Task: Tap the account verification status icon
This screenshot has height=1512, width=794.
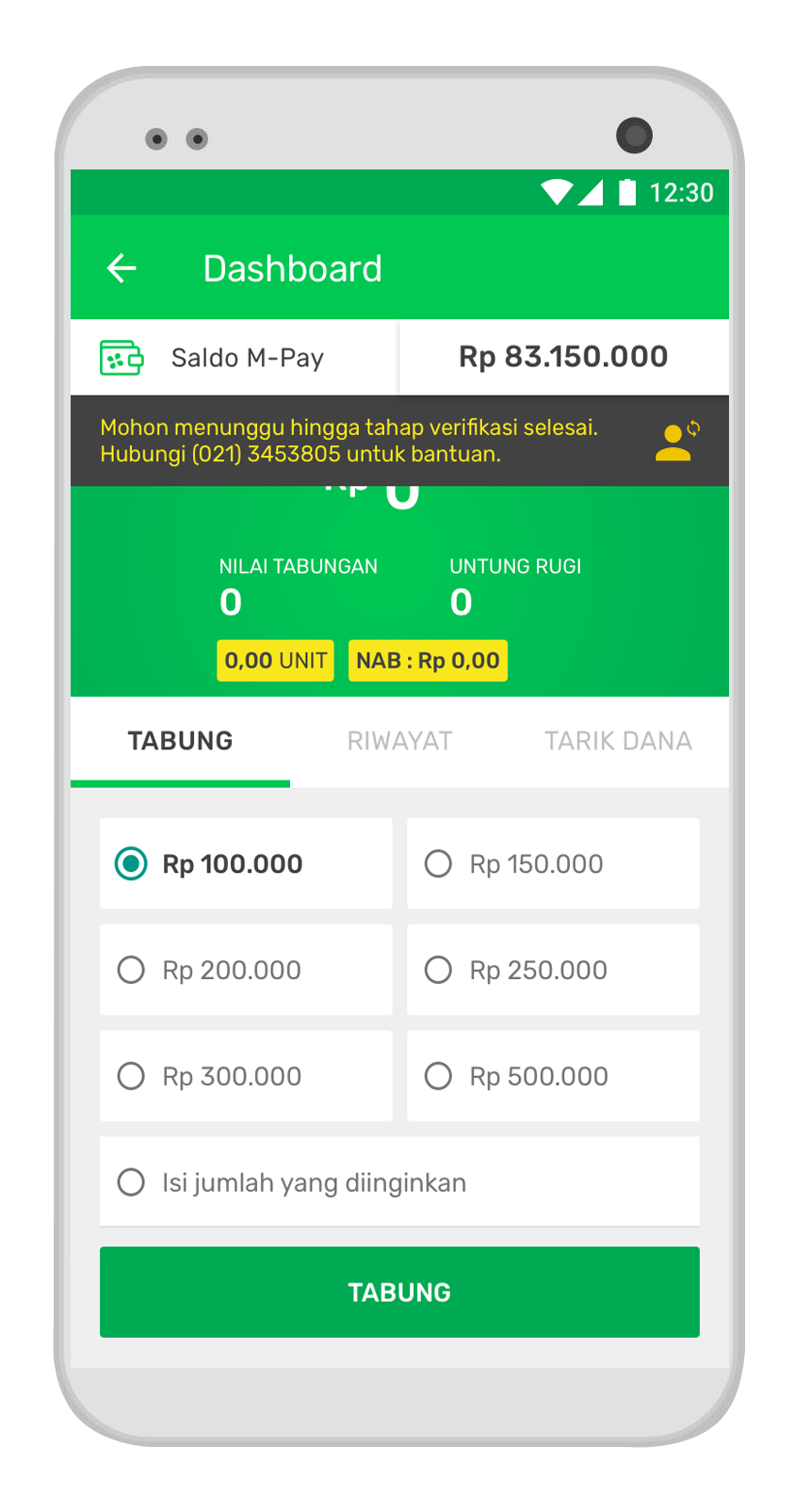Action: click(676, 442)
